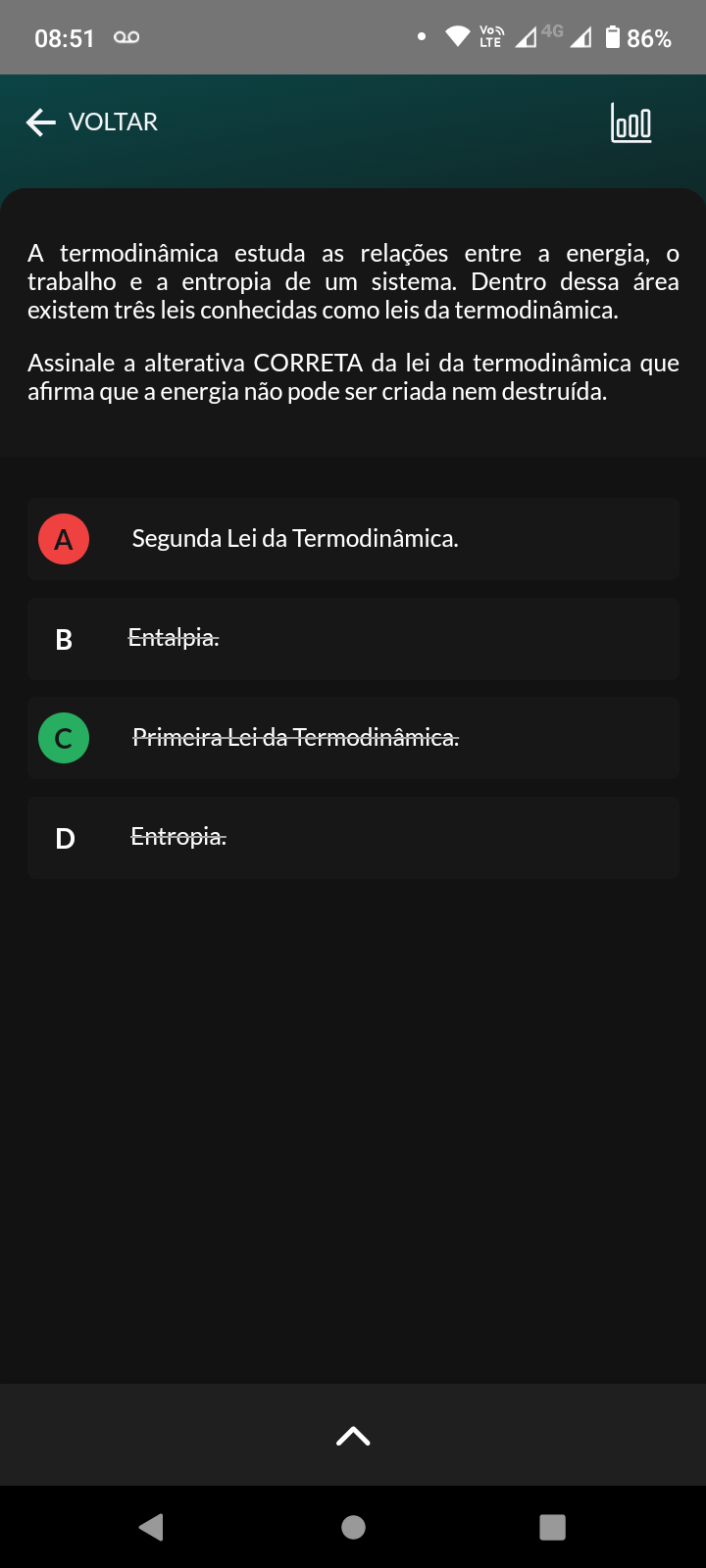
Task: Tap the system back button
Action: point(151,1527)
